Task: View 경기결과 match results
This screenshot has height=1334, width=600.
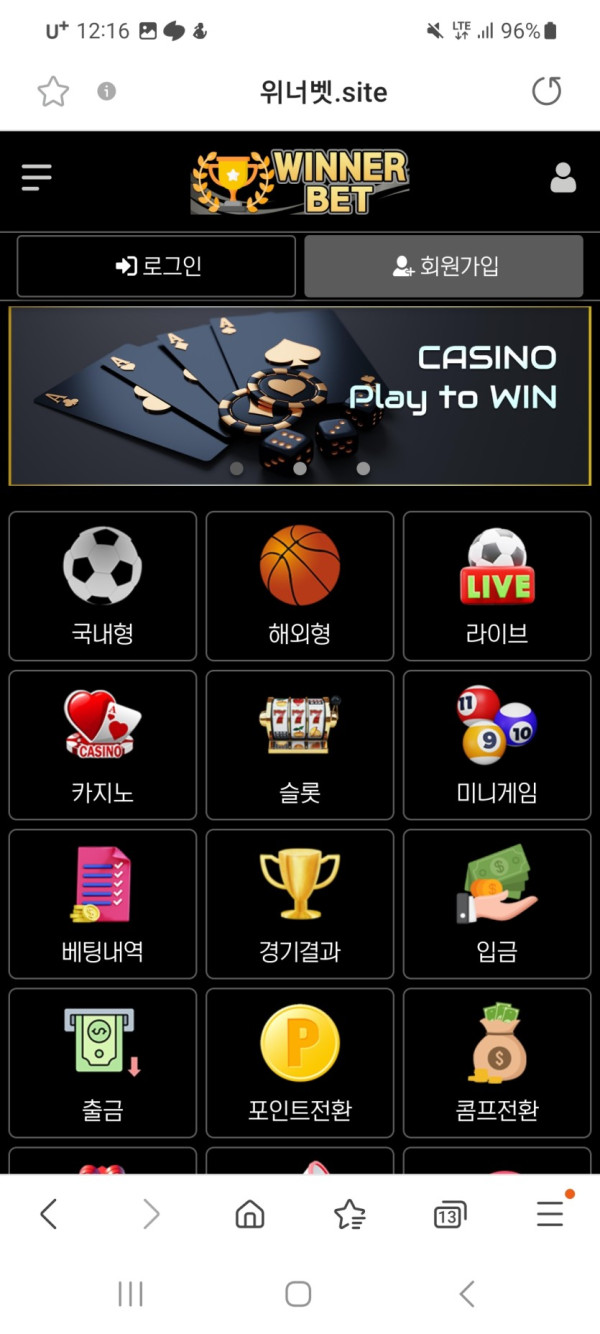Action: pyautogui.click(x=300, y=904)
